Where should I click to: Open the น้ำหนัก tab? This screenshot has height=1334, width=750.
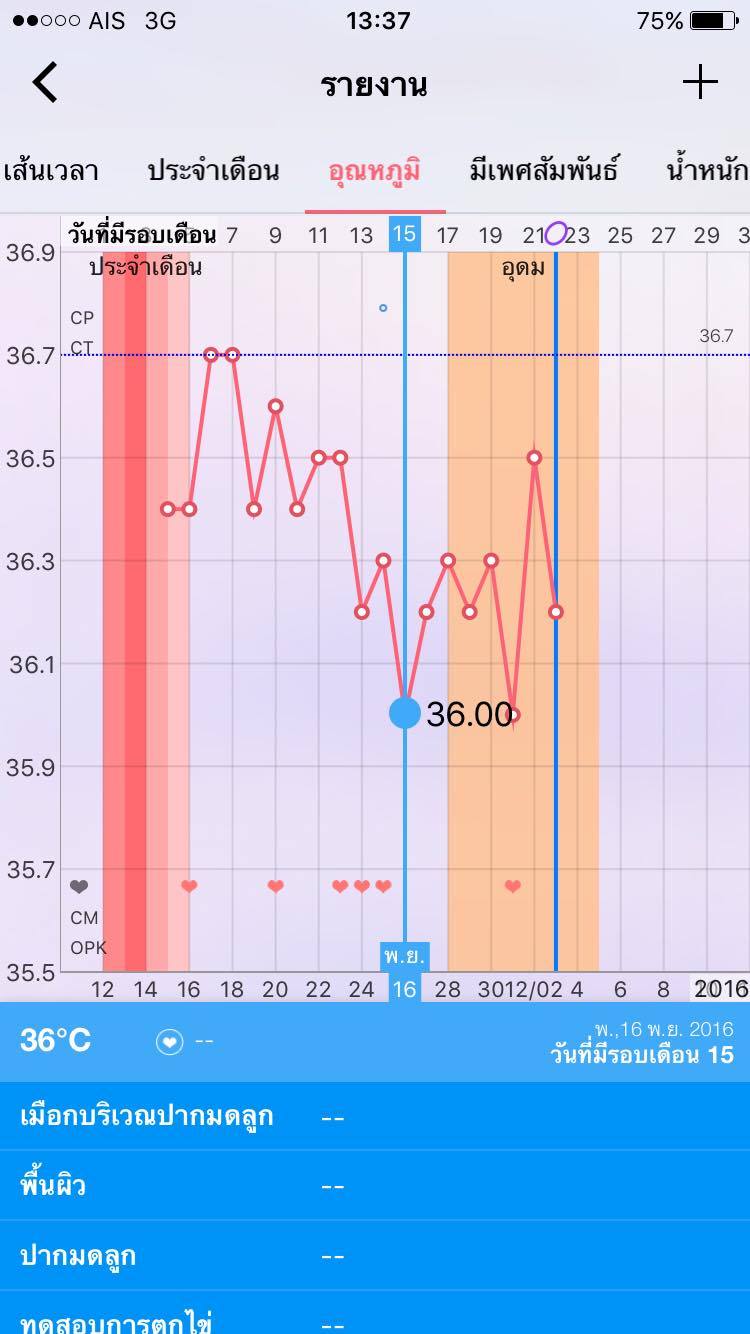pos(707,171)
